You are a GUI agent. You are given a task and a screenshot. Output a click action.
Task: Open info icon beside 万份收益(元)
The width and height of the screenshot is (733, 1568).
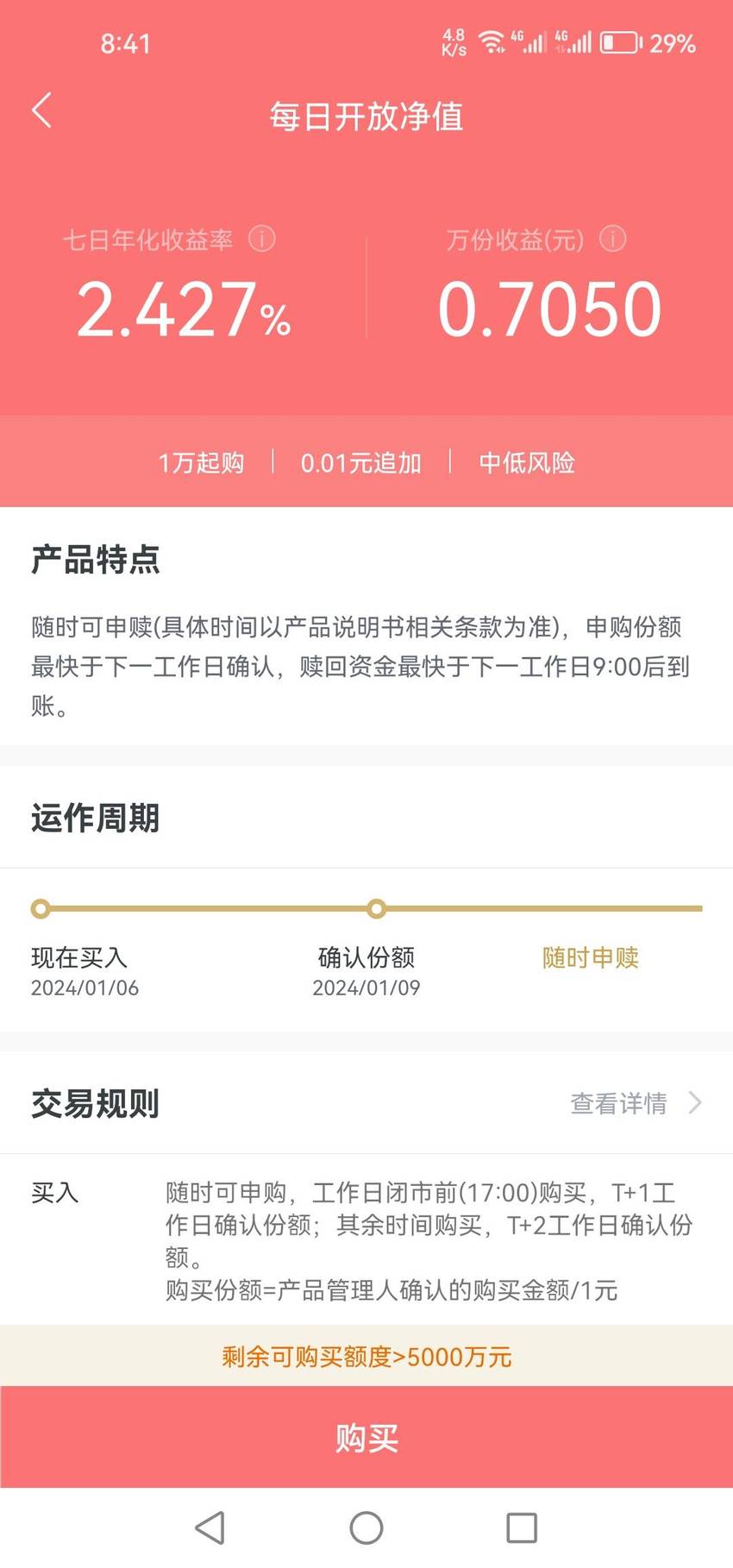612,238
